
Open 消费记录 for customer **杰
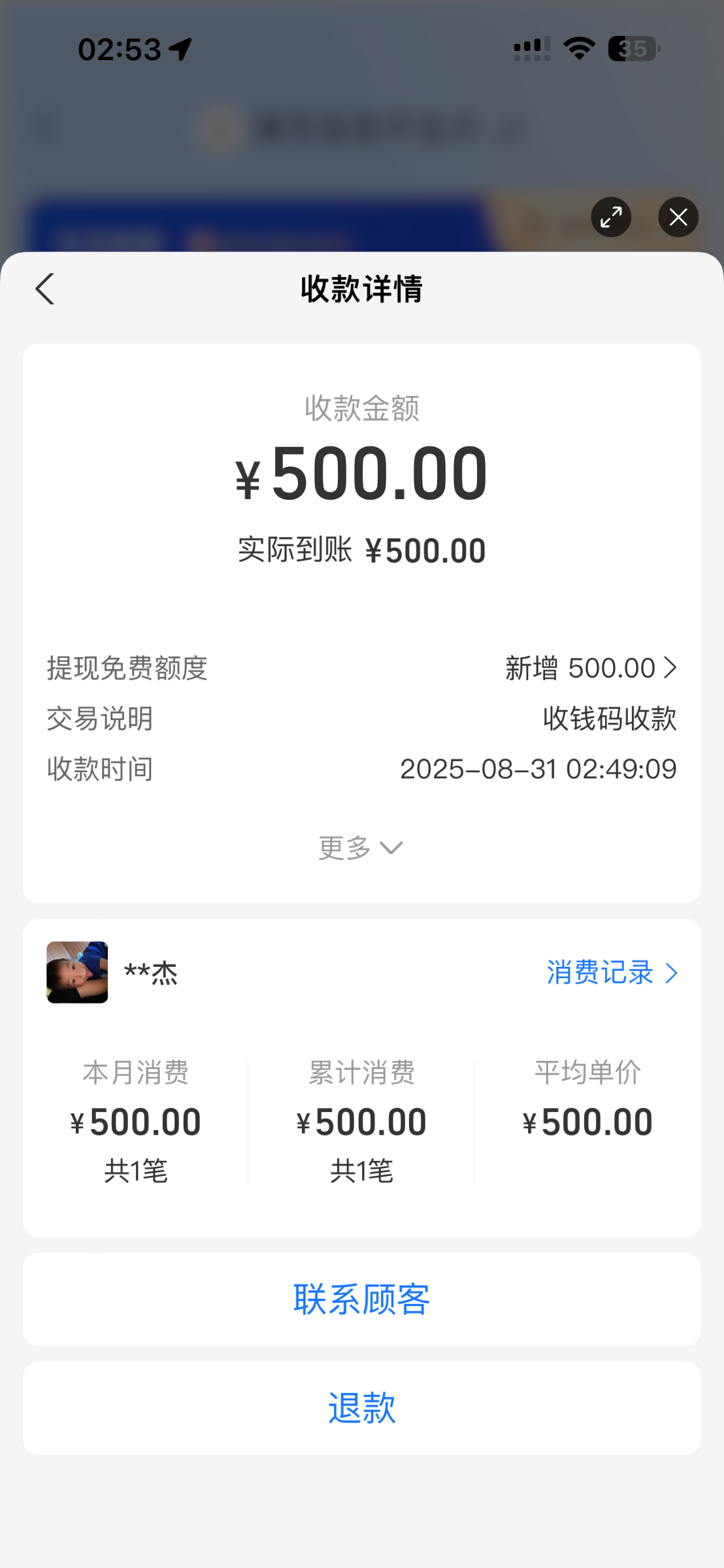(612, 973)
